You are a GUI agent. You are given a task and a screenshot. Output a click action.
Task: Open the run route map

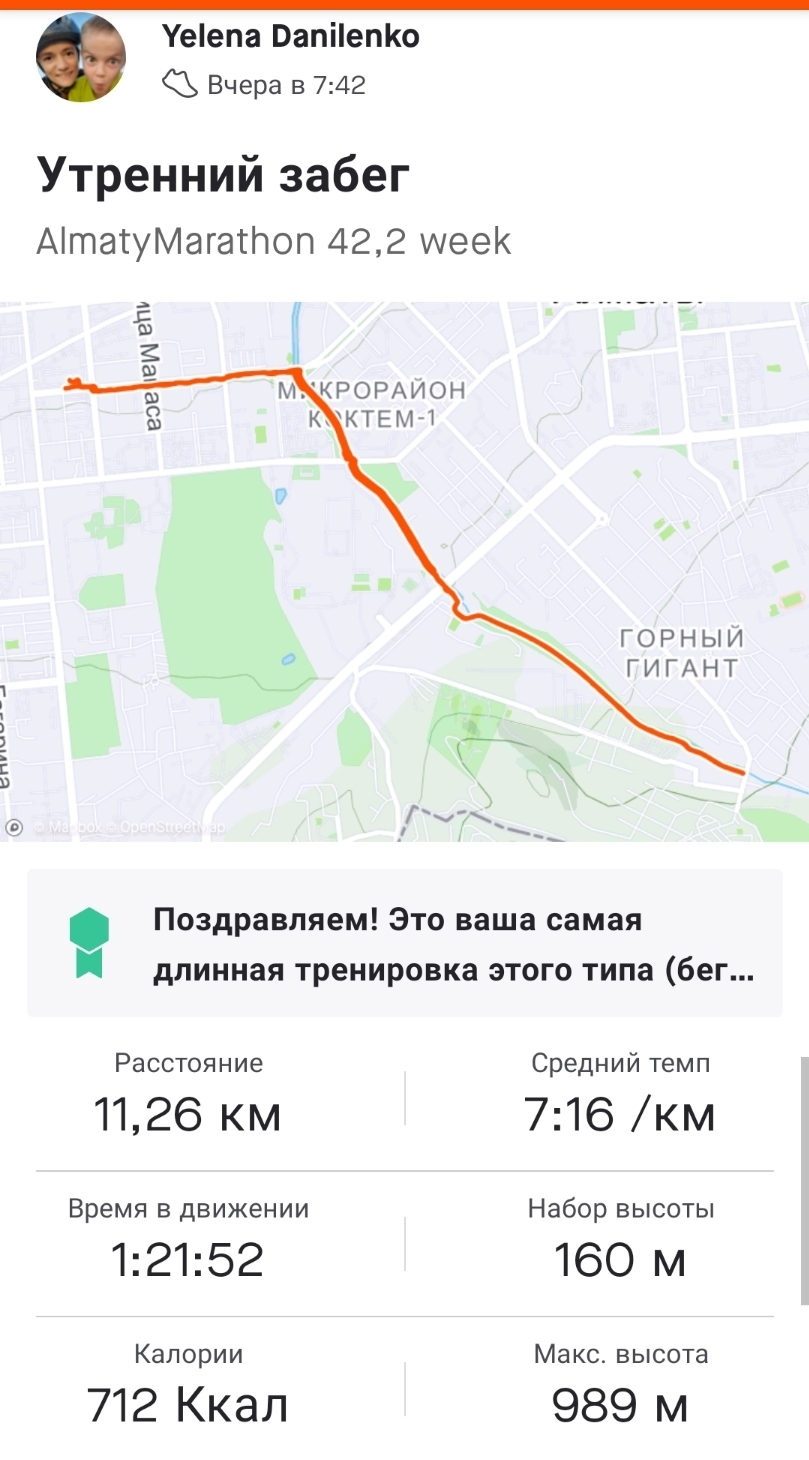click(404, 571)
